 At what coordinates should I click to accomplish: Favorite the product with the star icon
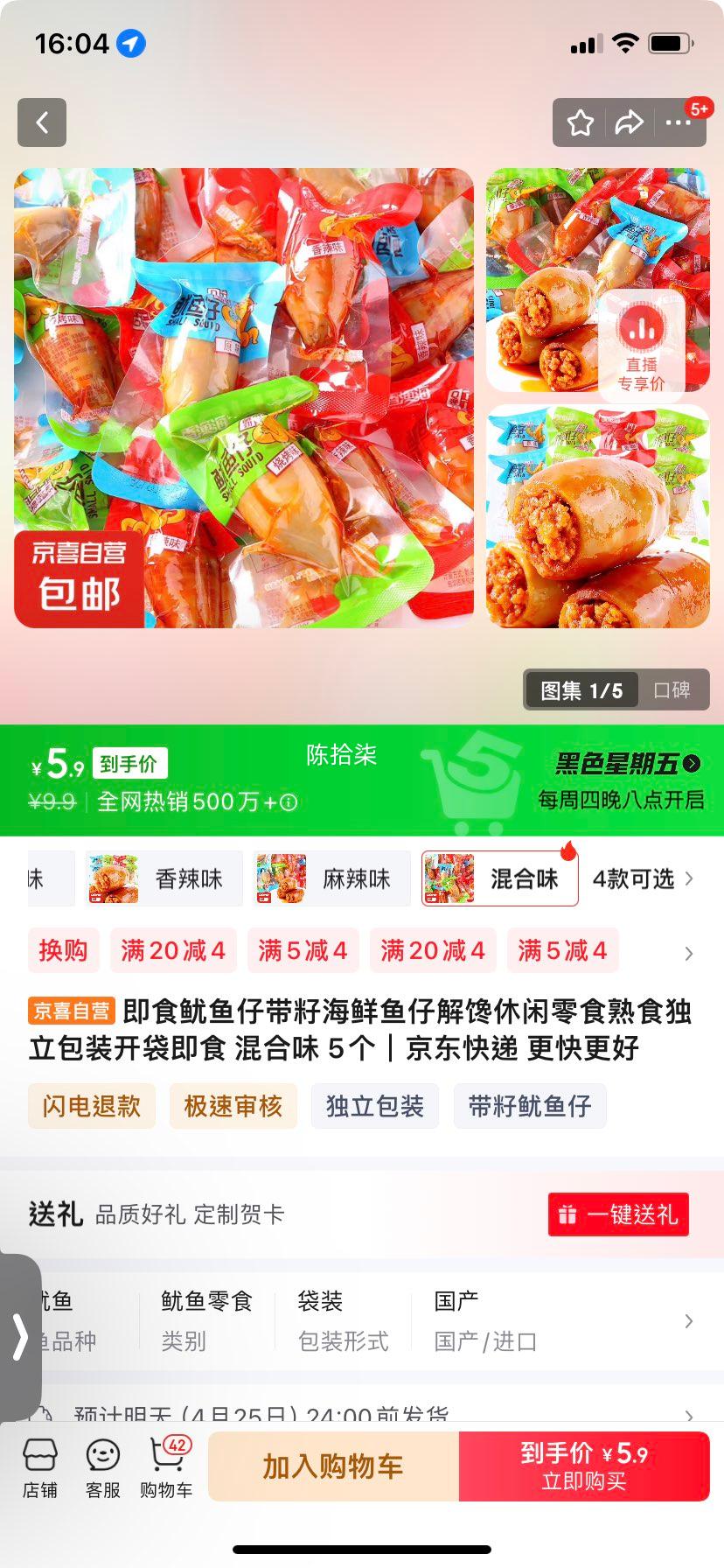point(580,122)
